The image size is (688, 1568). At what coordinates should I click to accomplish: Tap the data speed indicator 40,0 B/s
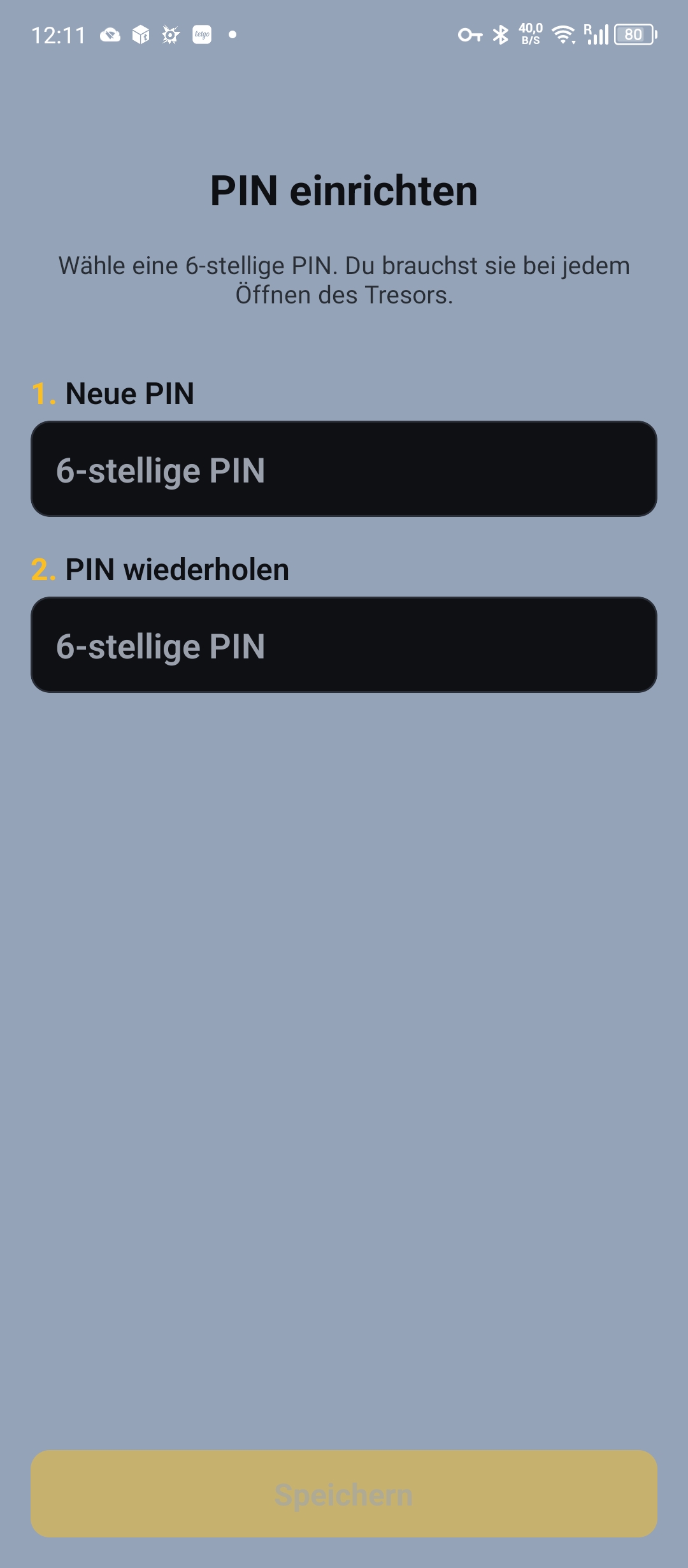point(529,35)
